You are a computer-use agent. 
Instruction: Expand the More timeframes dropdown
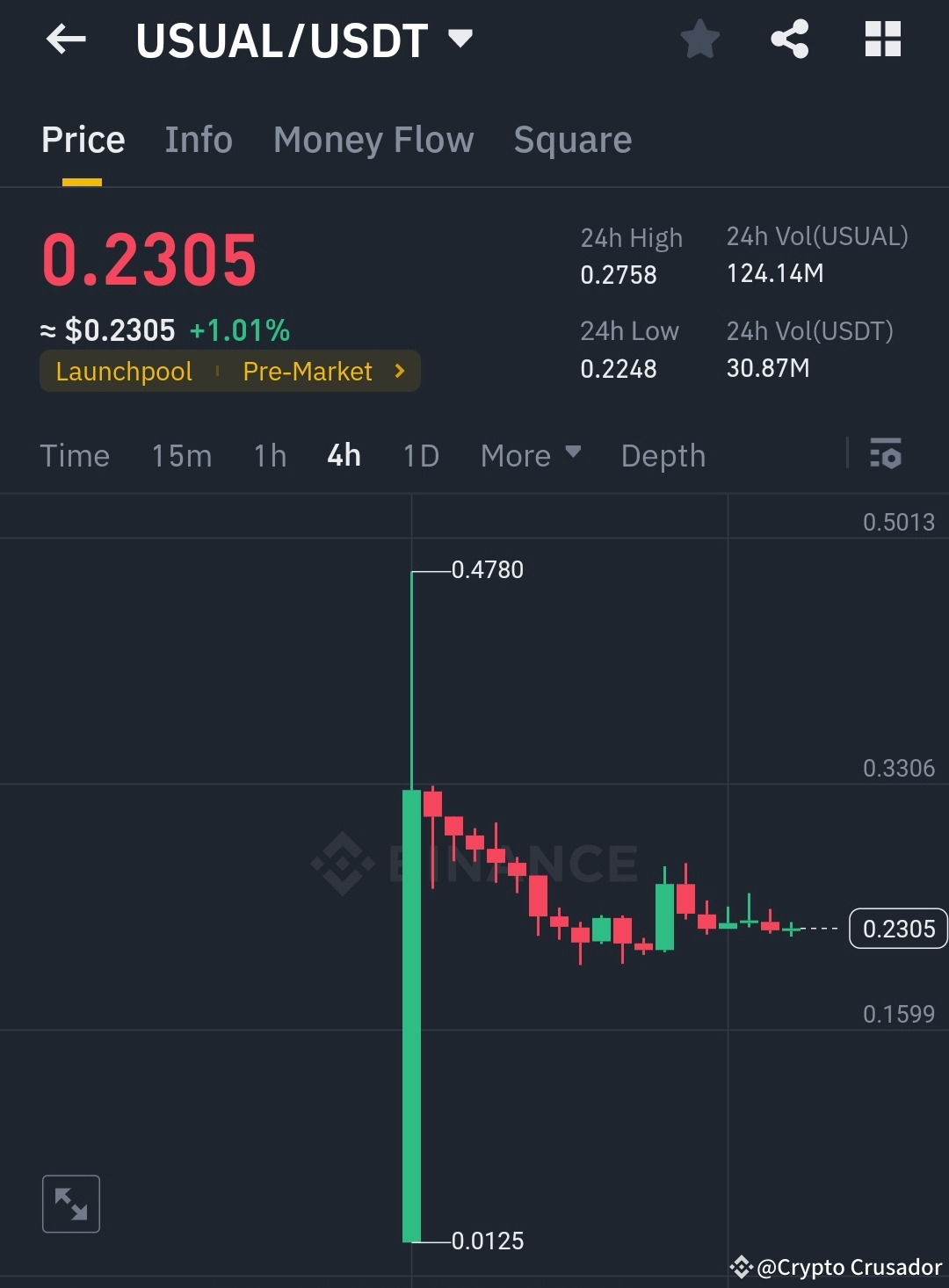click(530, 455)
